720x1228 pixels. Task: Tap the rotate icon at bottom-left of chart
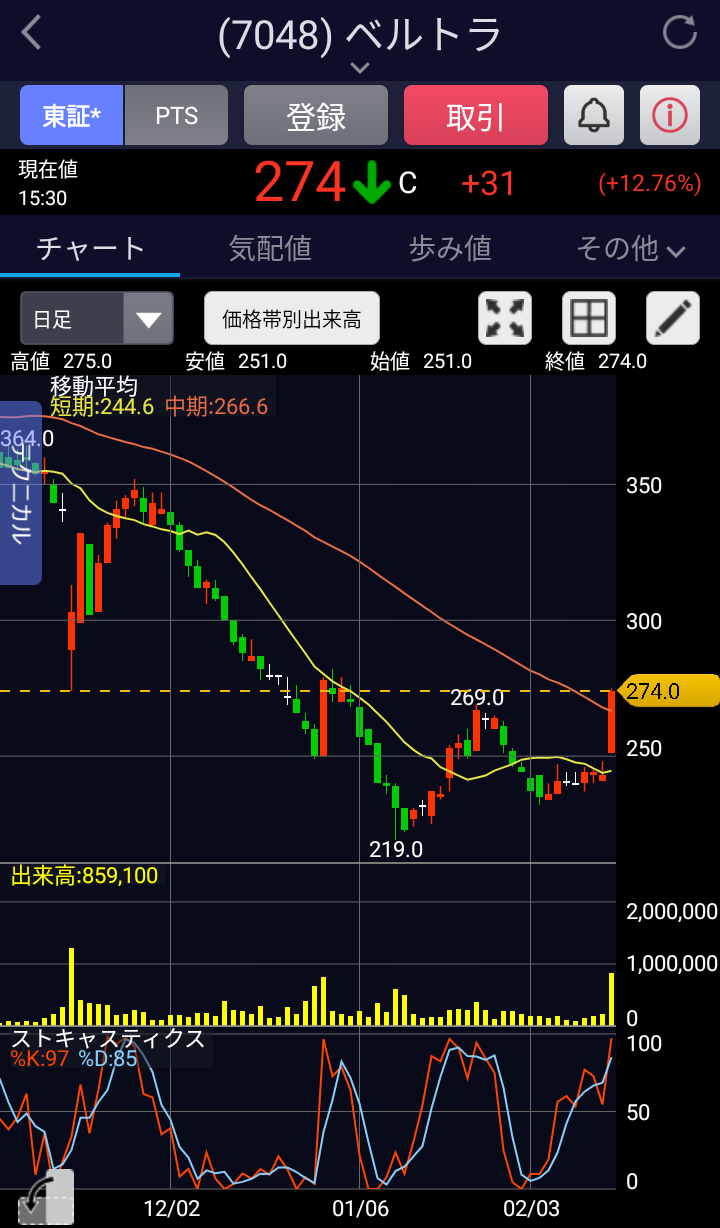click(x=46, y=1198)
